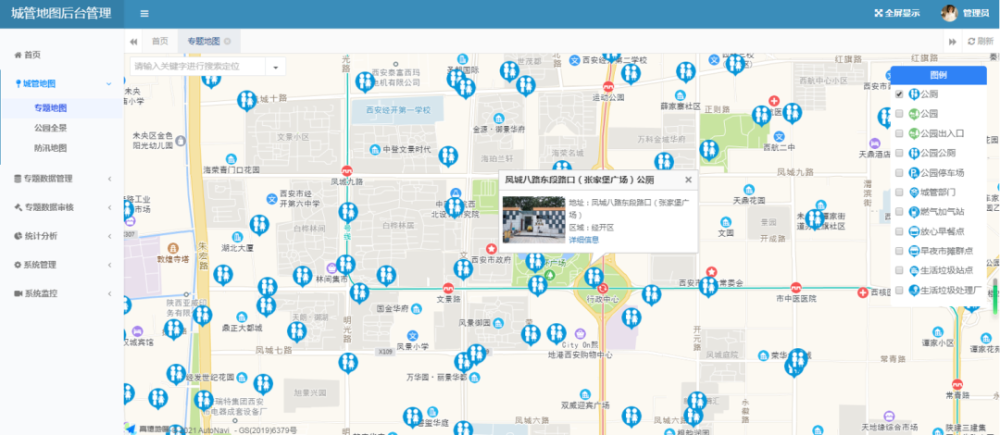Close the 凤城八路东段路口 info popup
The image size is (1000, 435).
point(688,180)
